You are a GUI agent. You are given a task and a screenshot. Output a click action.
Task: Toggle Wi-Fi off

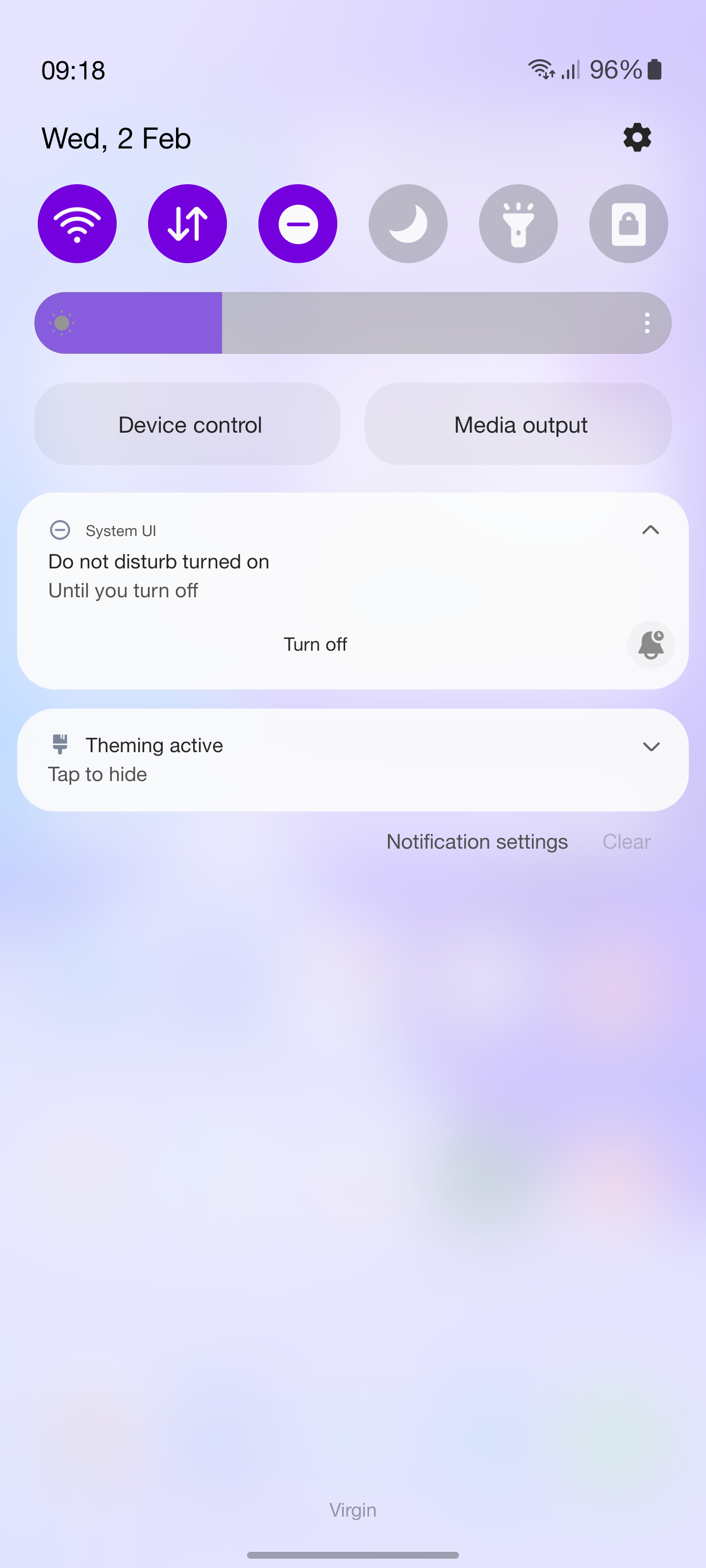pyautogui.click(x=77, y=223)
